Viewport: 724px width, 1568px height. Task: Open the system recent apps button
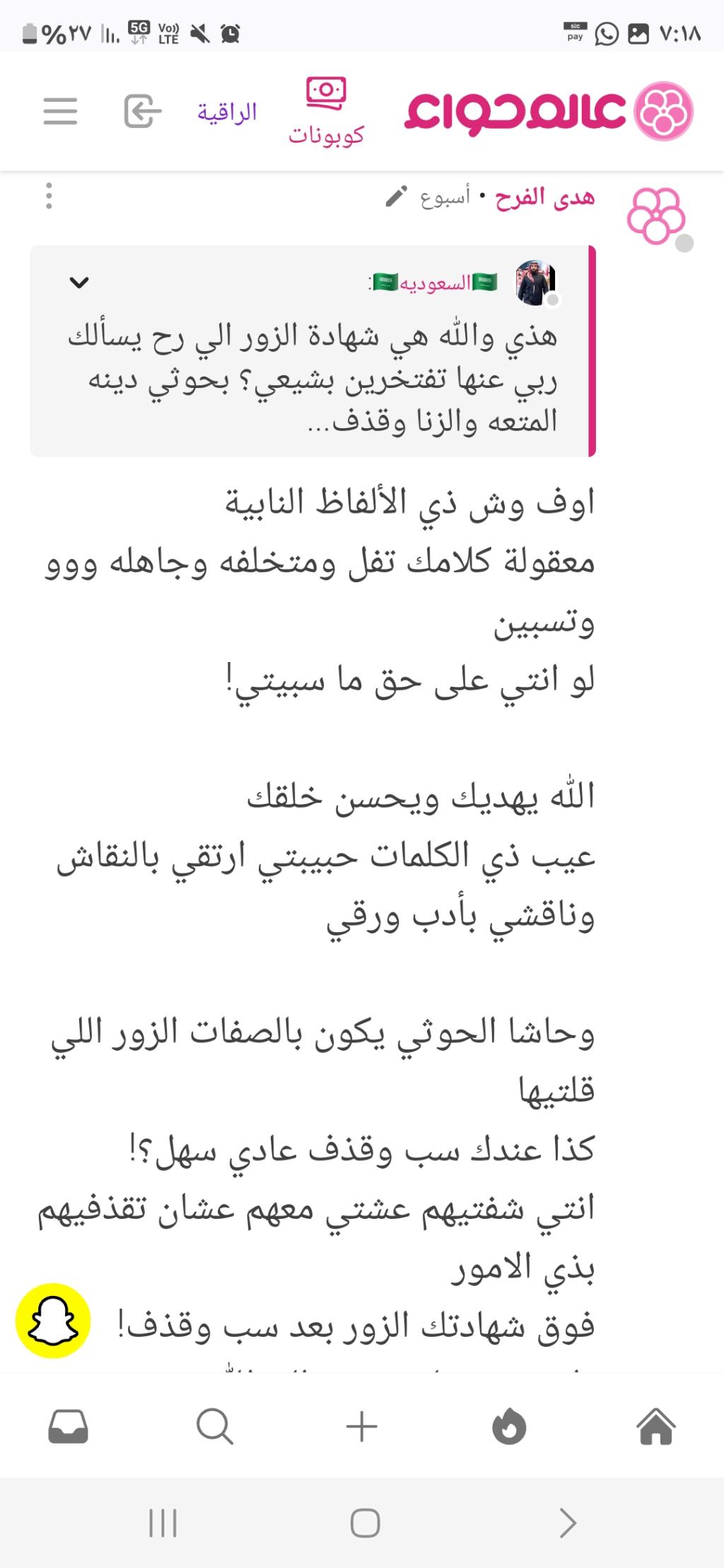[163, 1523]
